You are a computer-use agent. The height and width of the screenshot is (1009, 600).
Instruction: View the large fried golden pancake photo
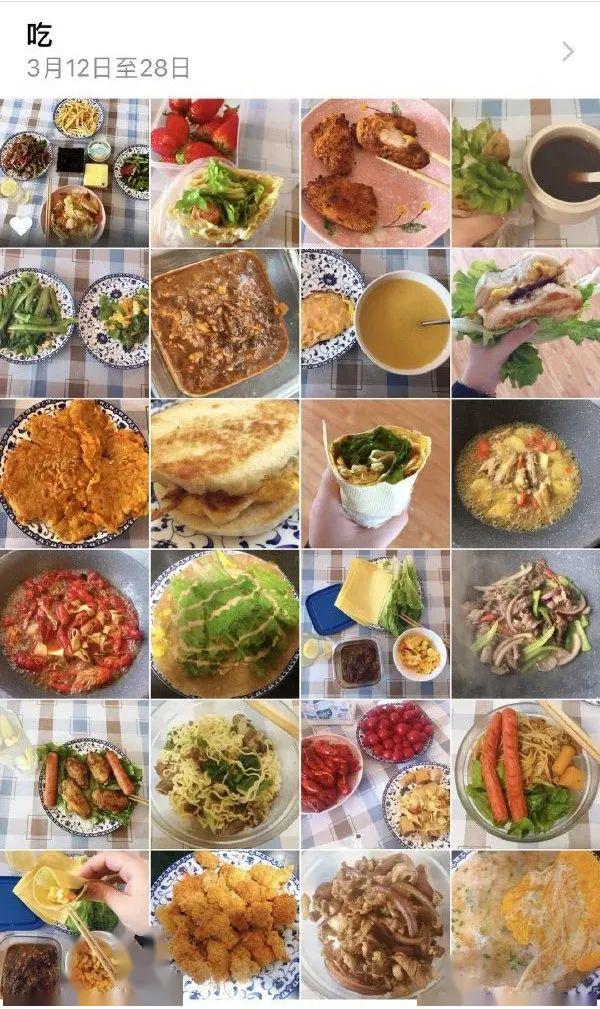point(74,474)
